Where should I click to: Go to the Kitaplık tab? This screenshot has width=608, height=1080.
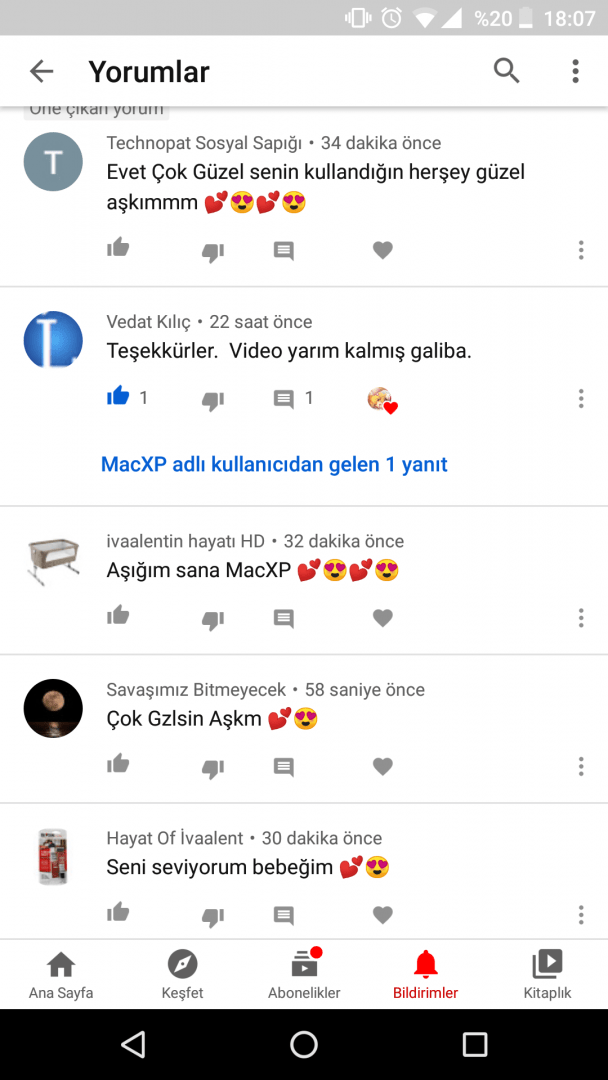click(547, 975)
